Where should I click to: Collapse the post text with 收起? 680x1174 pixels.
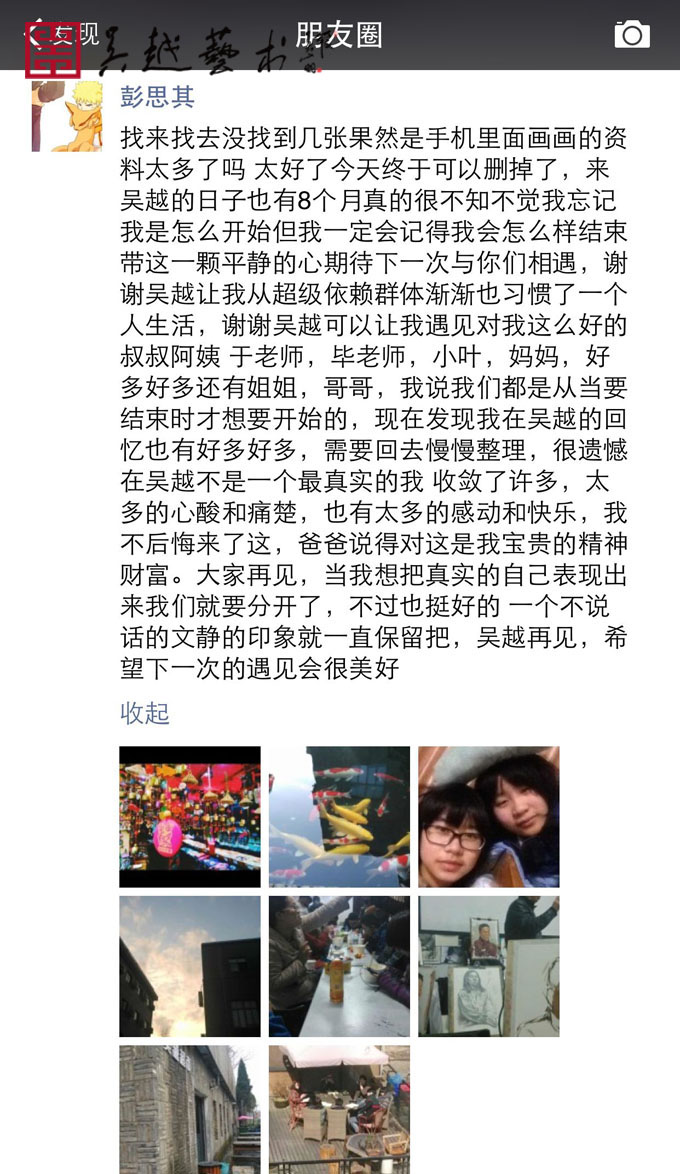point(145,713)
